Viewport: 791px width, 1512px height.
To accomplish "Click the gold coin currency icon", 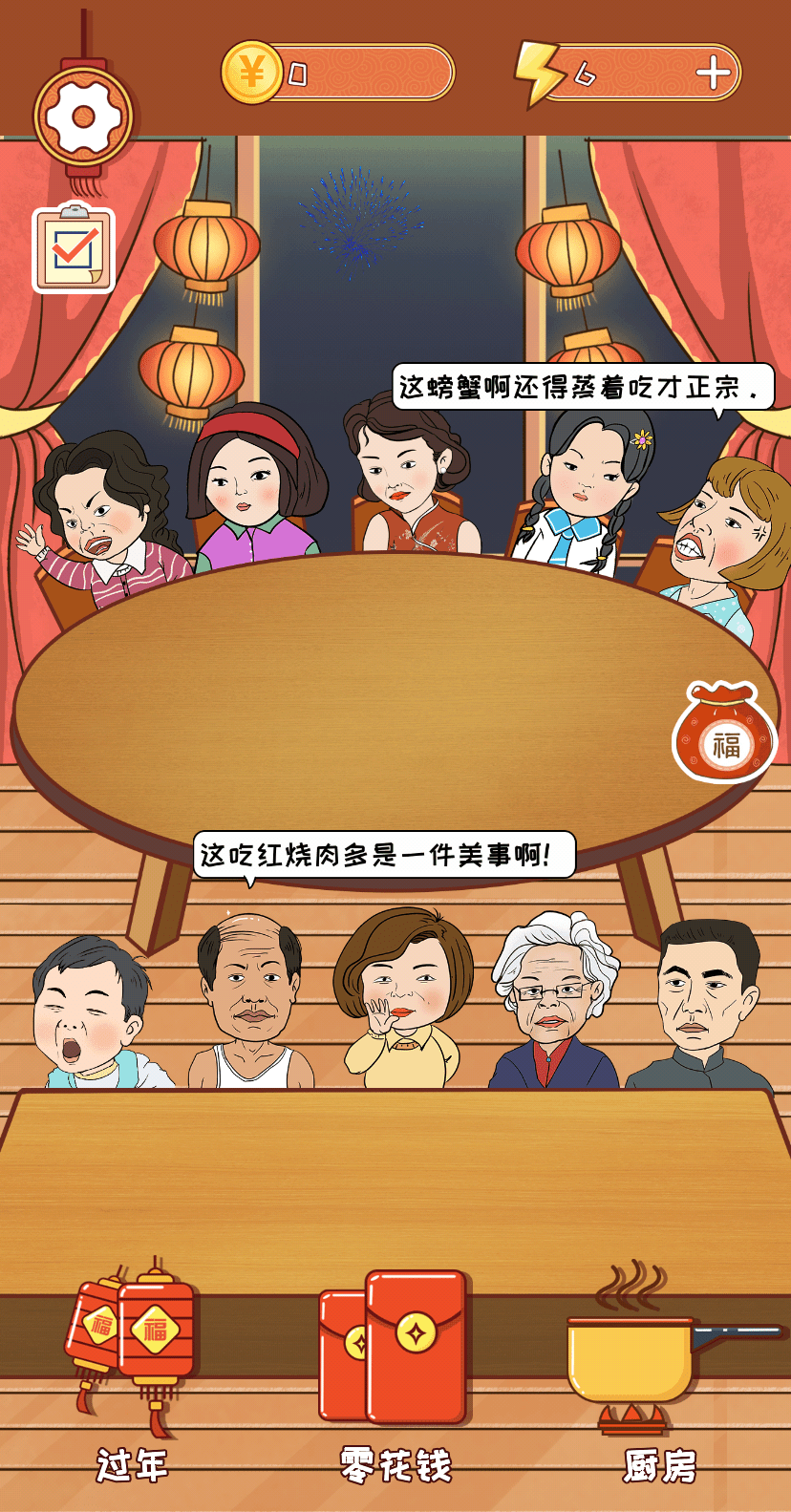I will pos(250,71).
